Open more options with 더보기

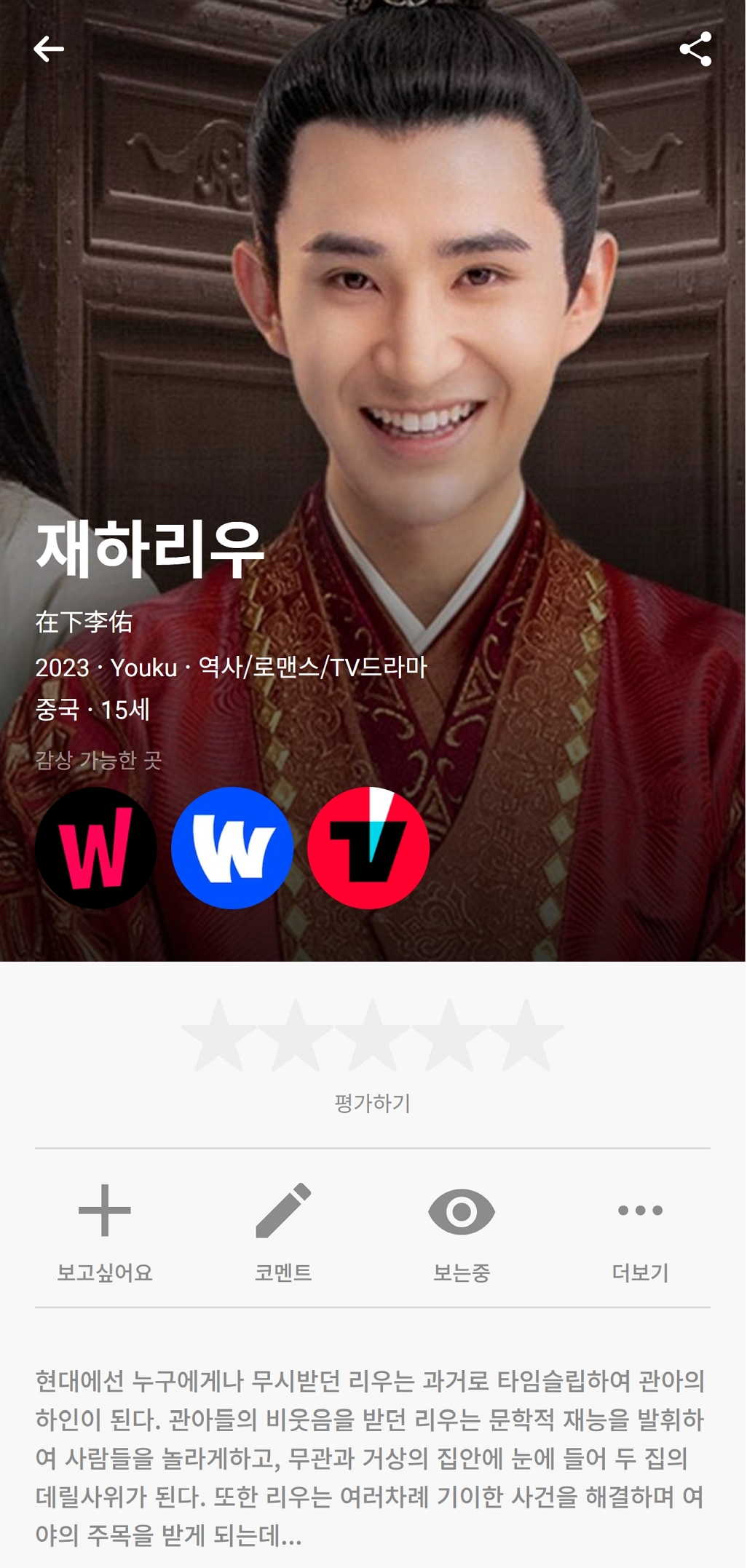pyautogui.click(x=640, y=1232)
